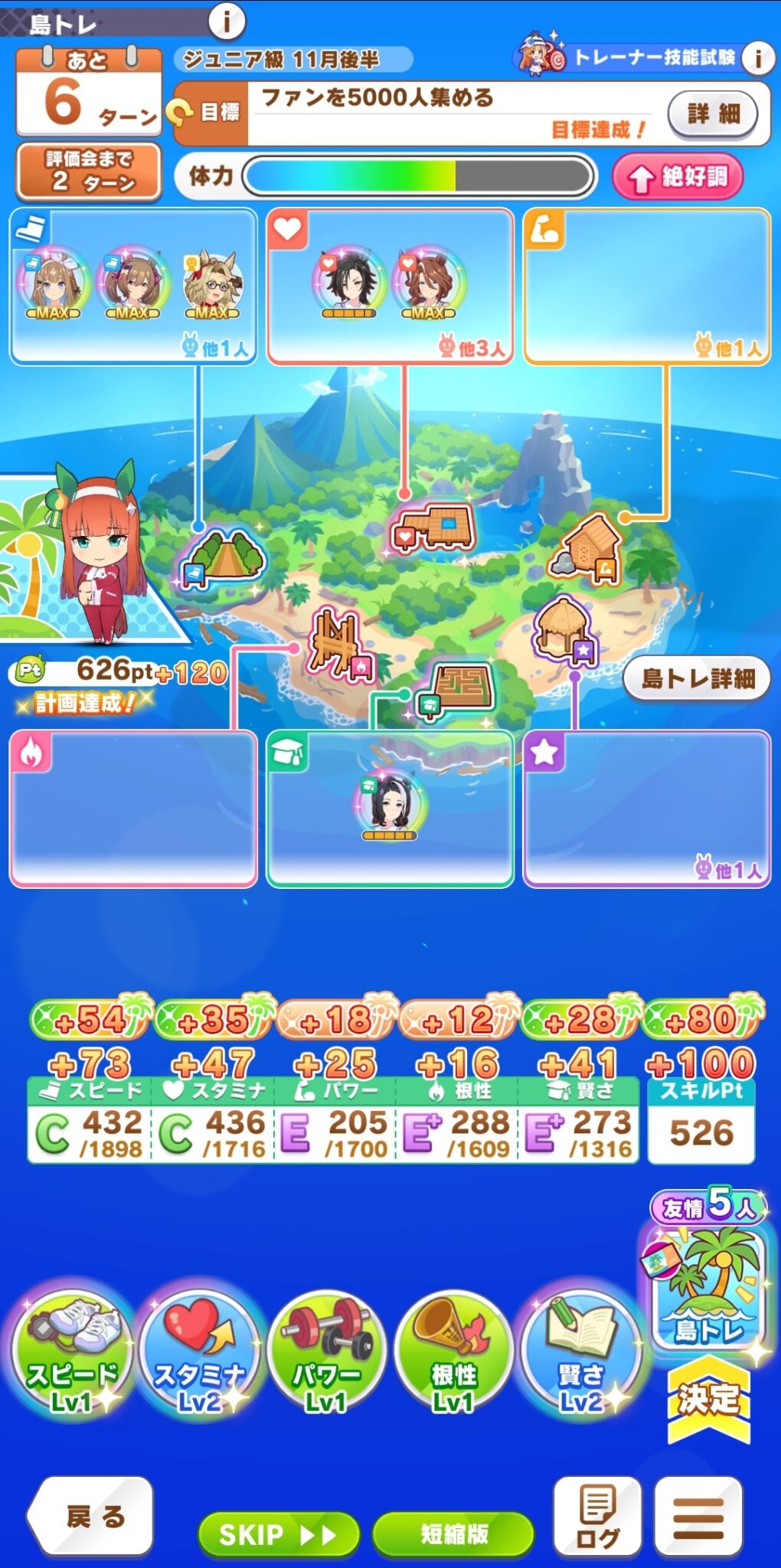Open the wisdom training support card panel
Screen dimensions: 781x1568
click(390, 808)
